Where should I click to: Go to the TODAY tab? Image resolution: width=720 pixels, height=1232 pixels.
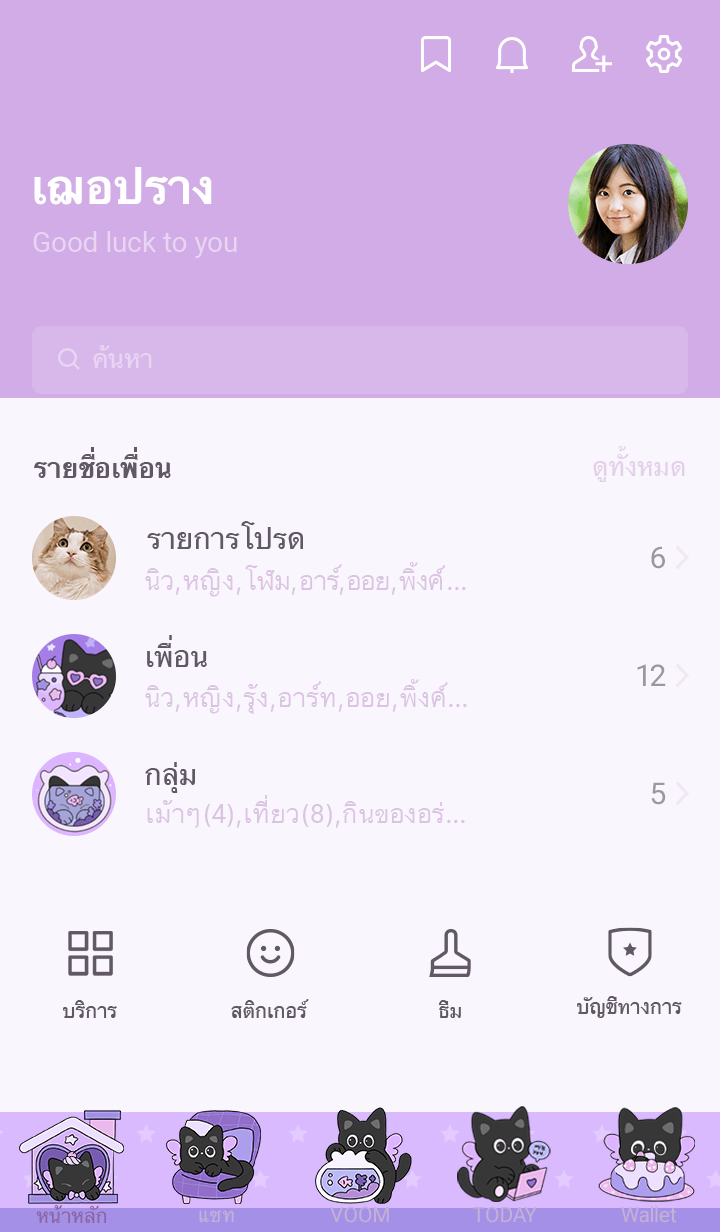[504, 1170]
